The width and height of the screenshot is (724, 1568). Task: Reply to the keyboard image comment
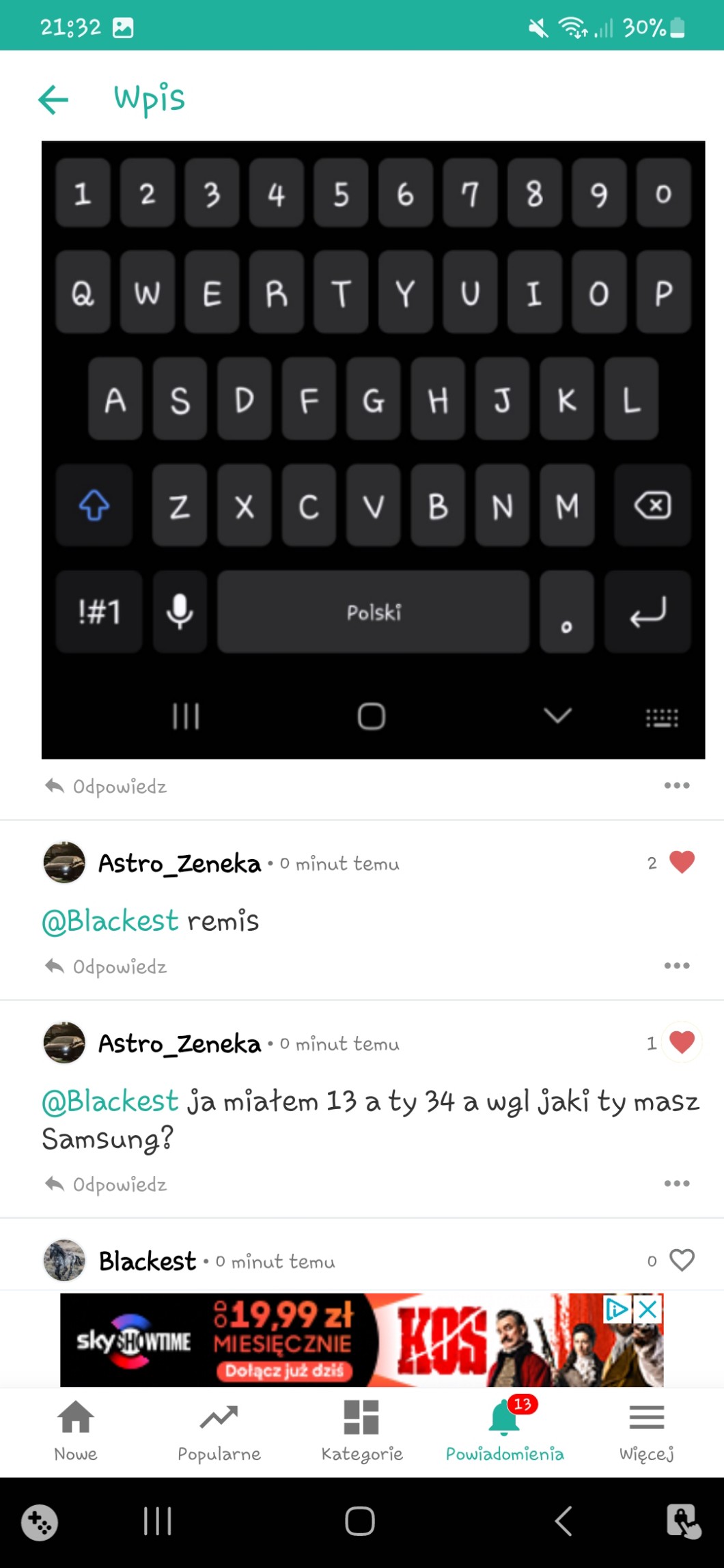pyautogui.click(x=107, y=787)
